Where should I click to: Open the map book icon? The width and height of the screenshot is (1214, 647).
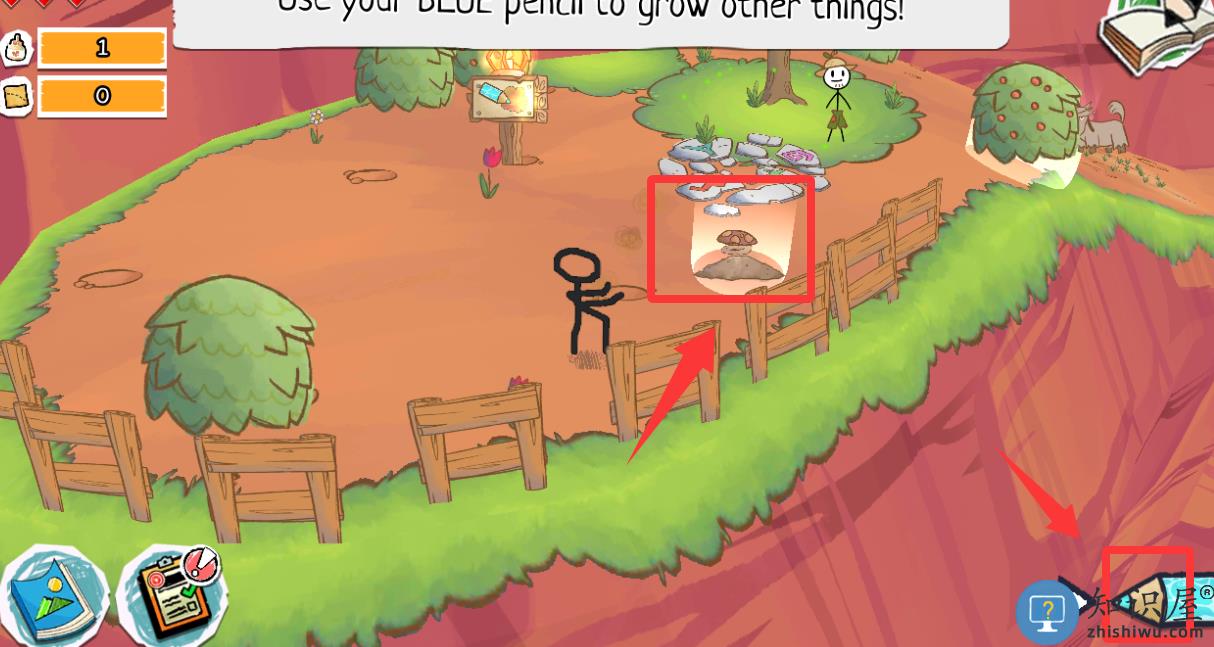point(55,597)
